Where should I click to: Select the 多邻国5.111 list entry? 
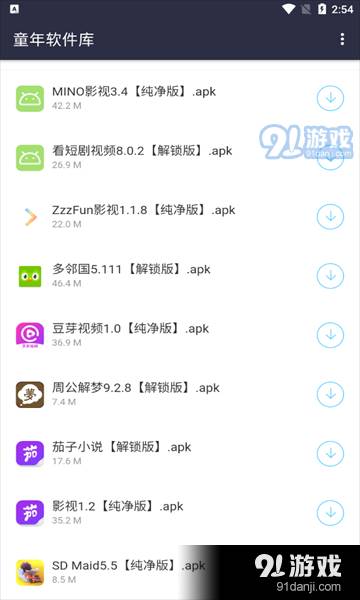[180, 276]
